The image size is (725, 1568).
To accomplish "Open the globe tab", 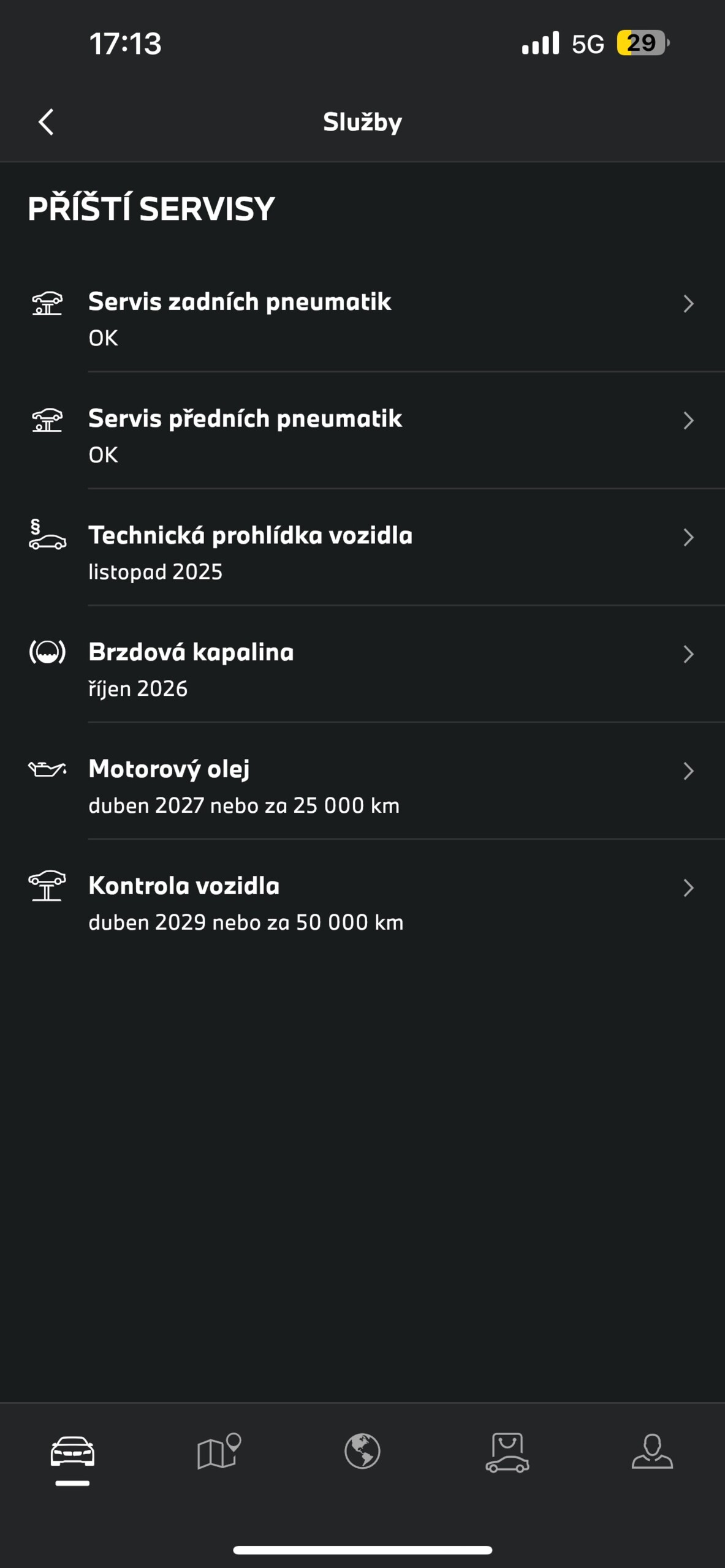I will [362, 1452].
